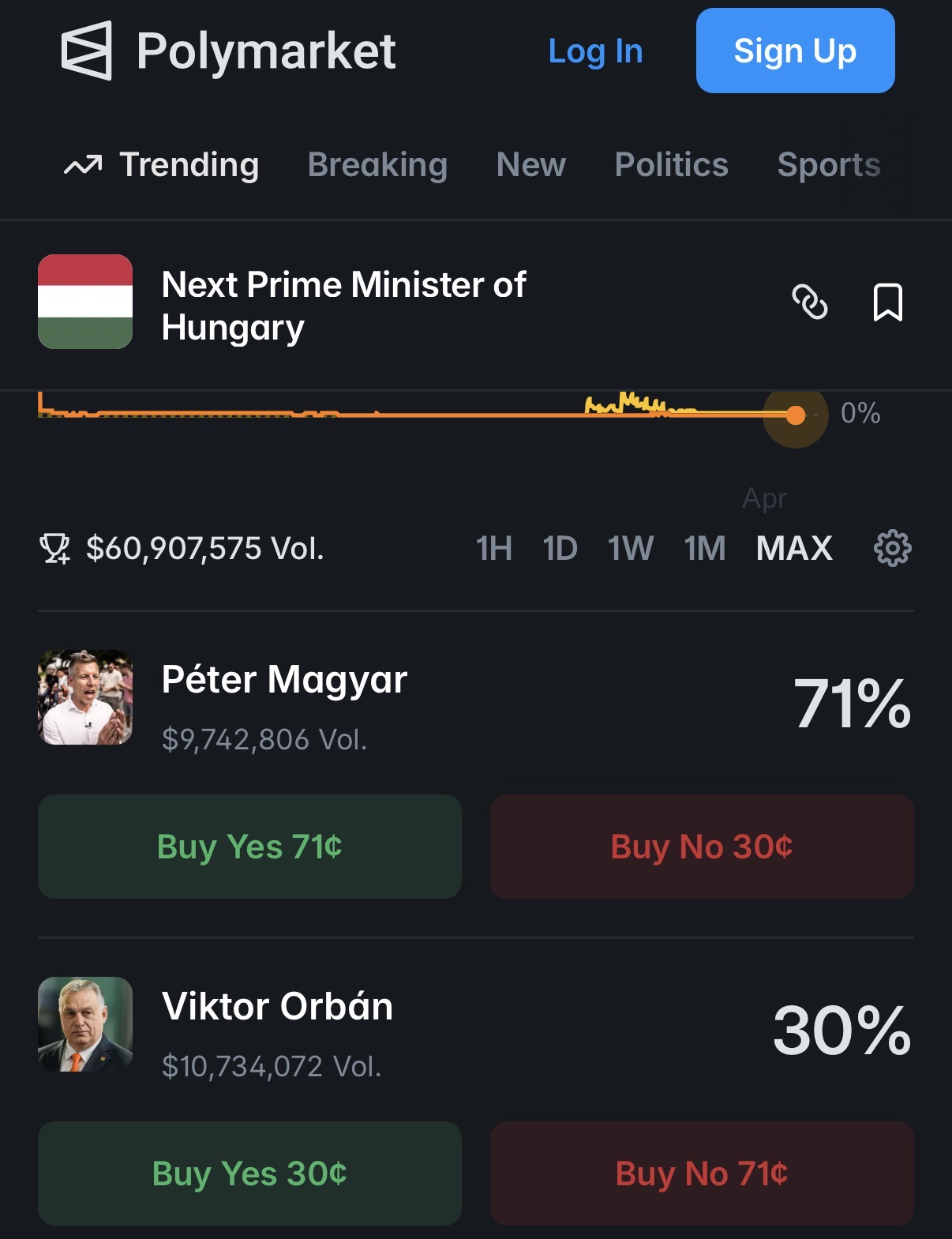Choose the 1W chart range
The height and width of the screenshot is (1239, 952).
coord(630,548)
